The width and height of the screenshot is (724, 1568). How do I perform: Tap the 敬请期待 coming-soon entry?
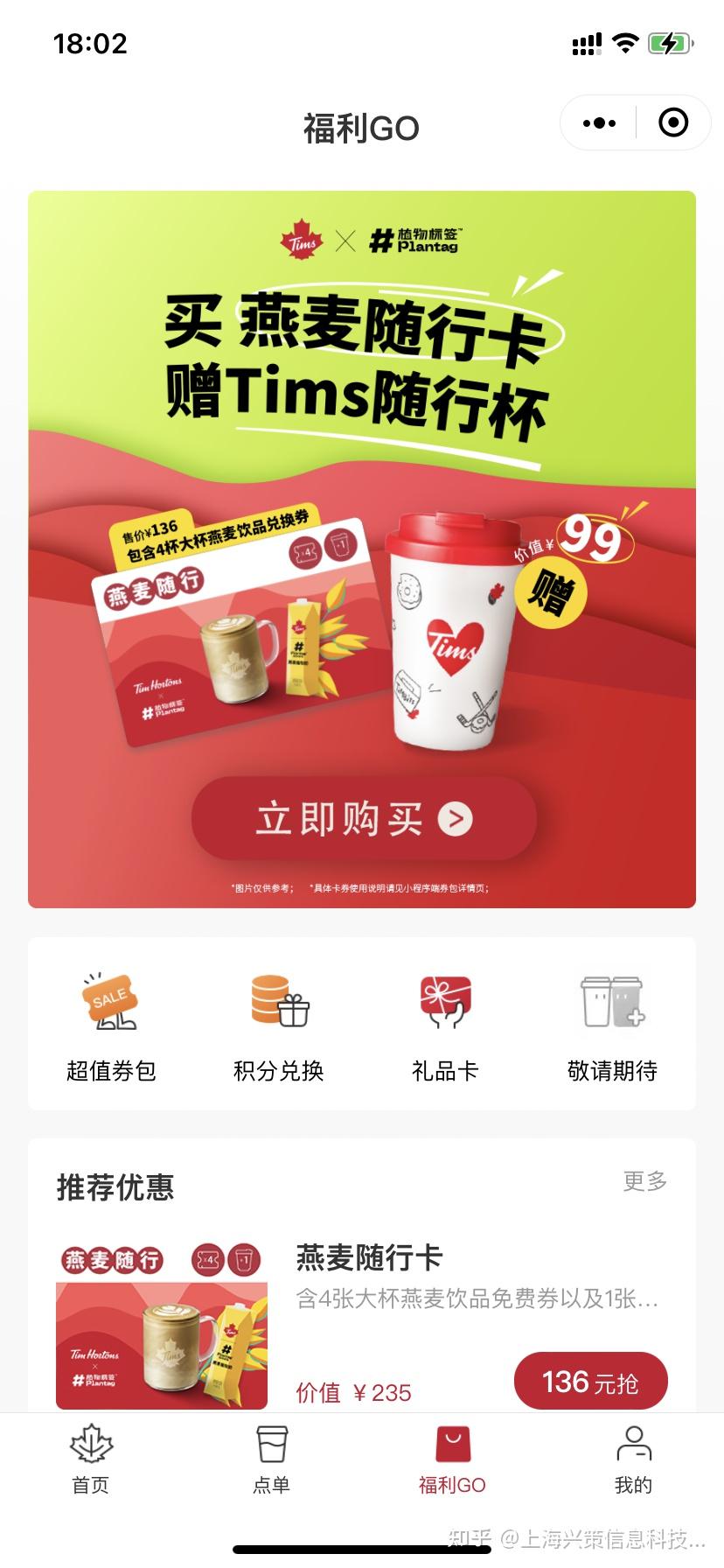(612, 1024)
